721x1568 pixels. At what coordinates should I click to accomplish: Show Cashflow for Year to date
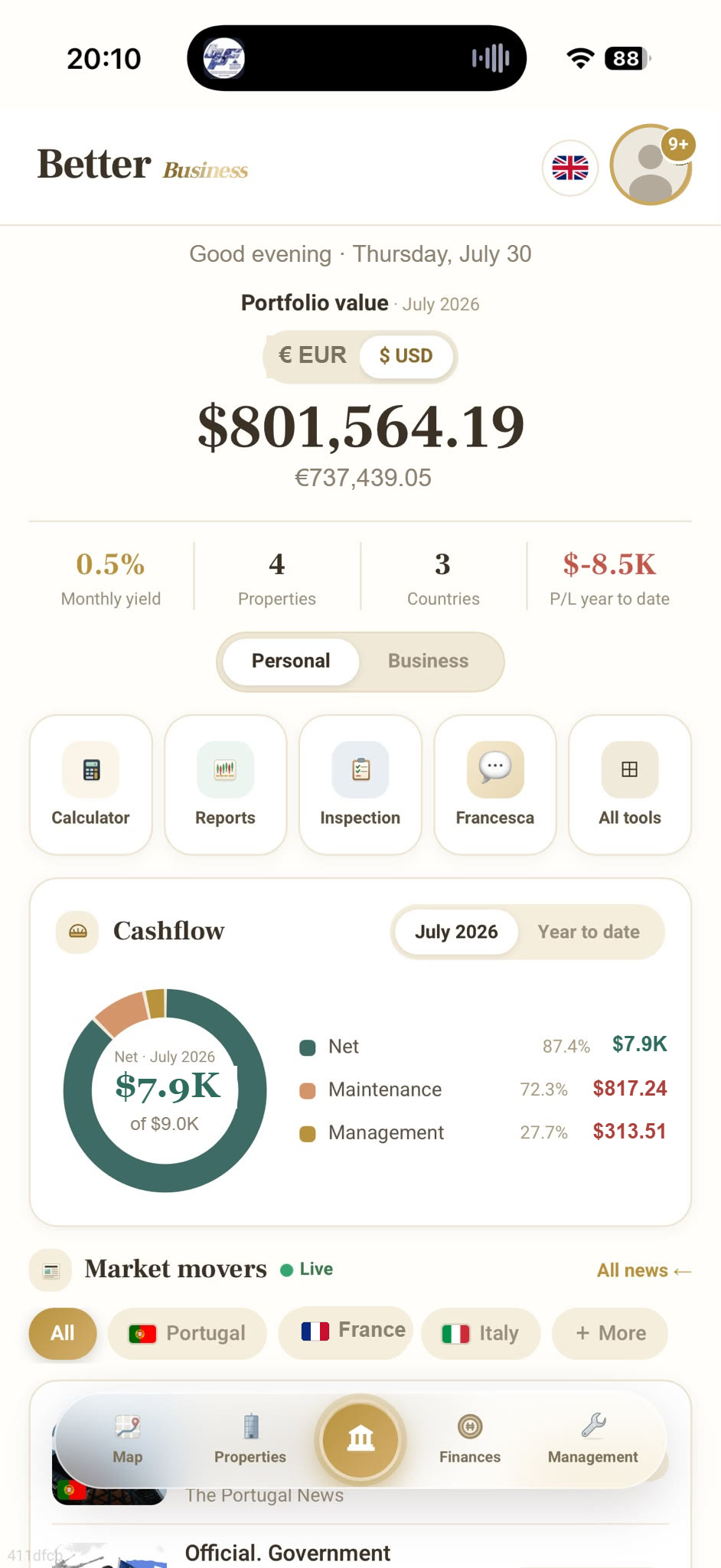pyautogui.click(x=589, y=932)
